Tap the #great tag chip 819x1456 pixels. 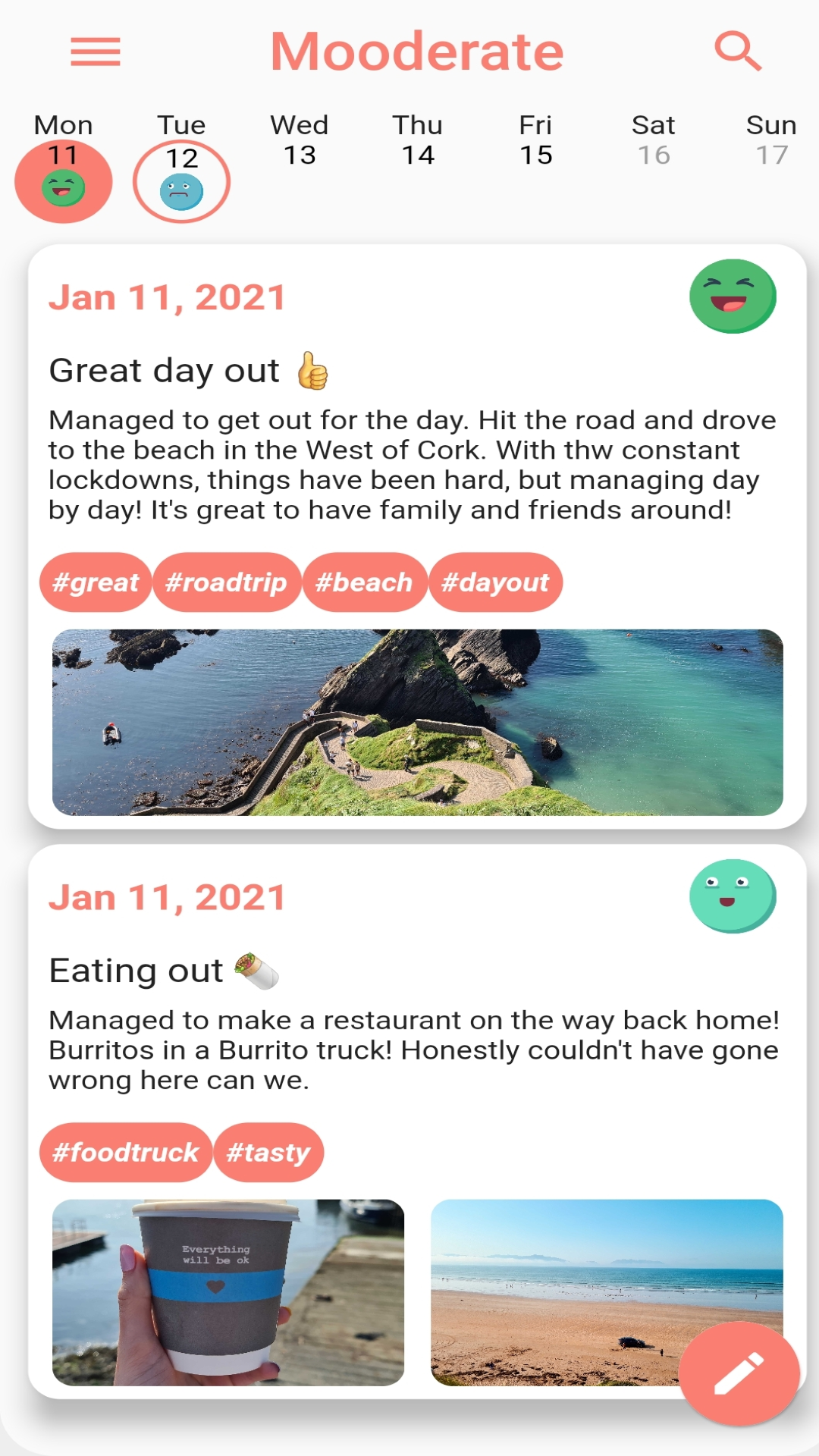(96, 582)
